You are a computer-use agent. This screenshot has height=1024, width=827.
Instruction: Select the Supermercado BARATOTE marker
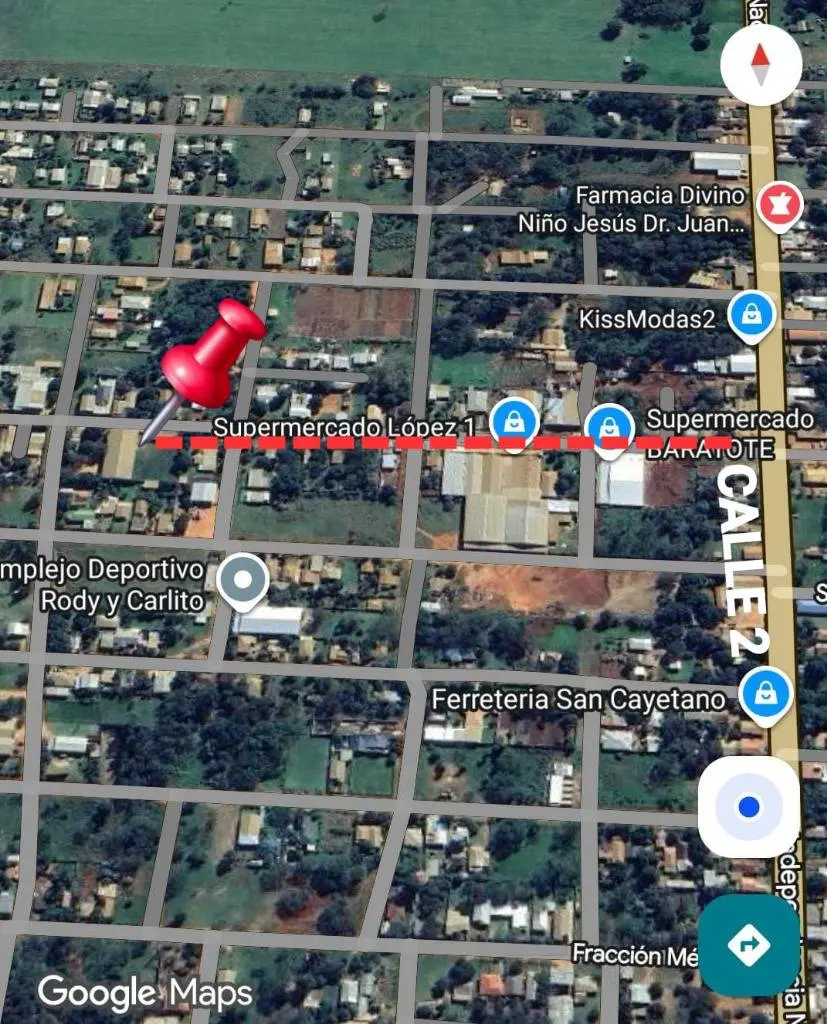(x=608, y=425)
